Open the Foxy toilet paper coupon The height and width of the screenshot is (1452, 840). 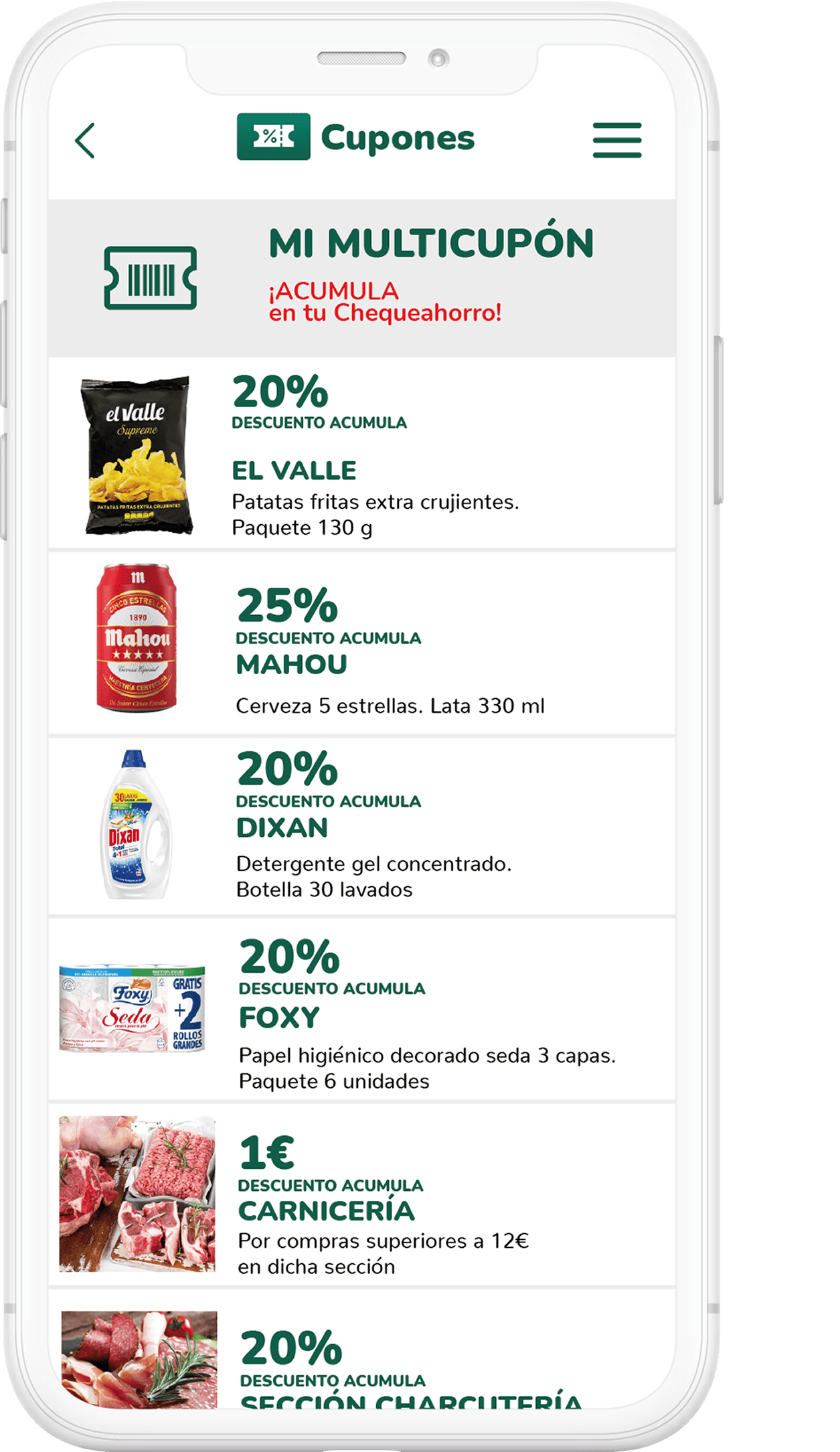coord(361,1009)
